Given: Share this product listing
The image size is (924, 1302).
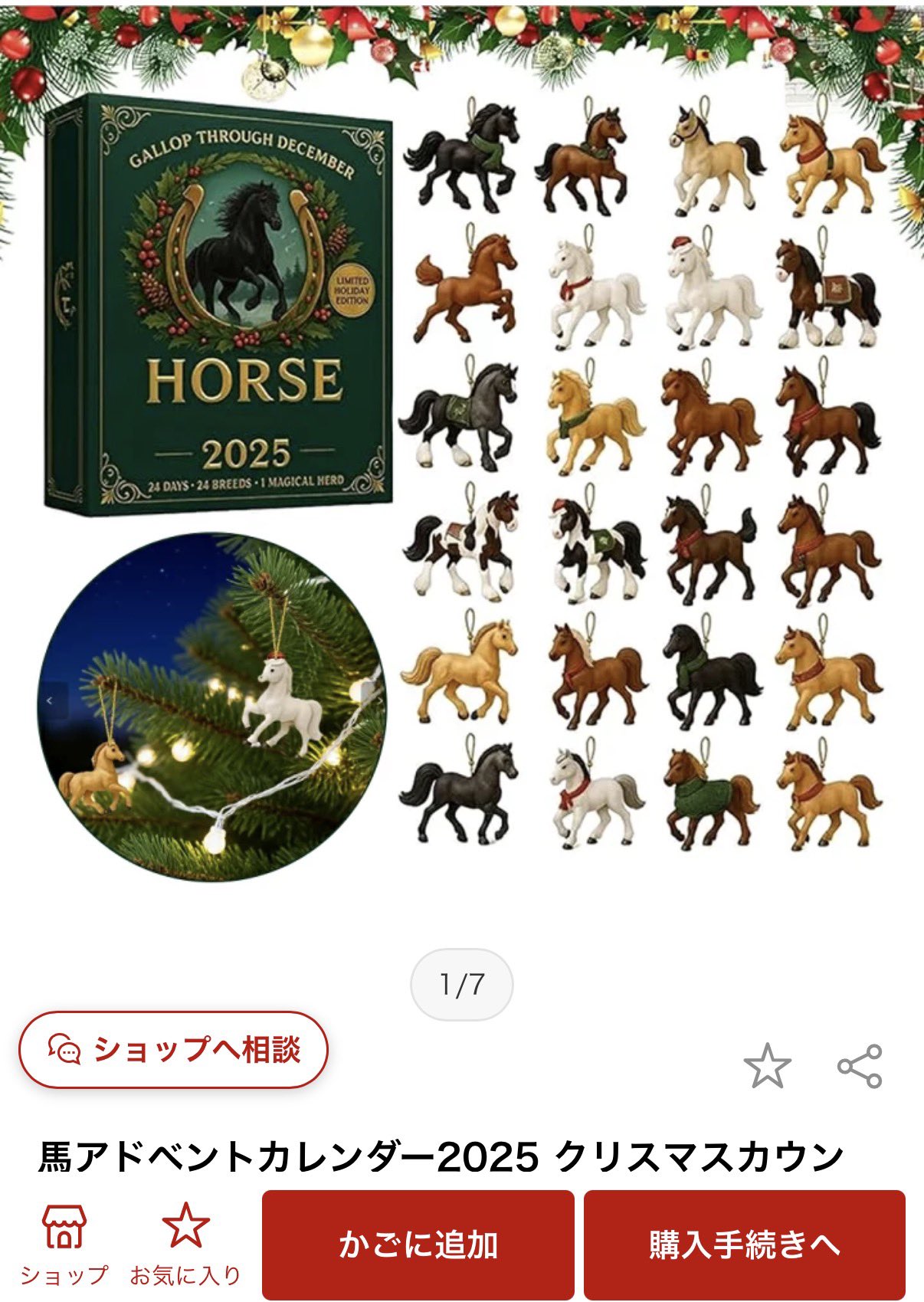Looking at the screenshot, I should 860,1066.
